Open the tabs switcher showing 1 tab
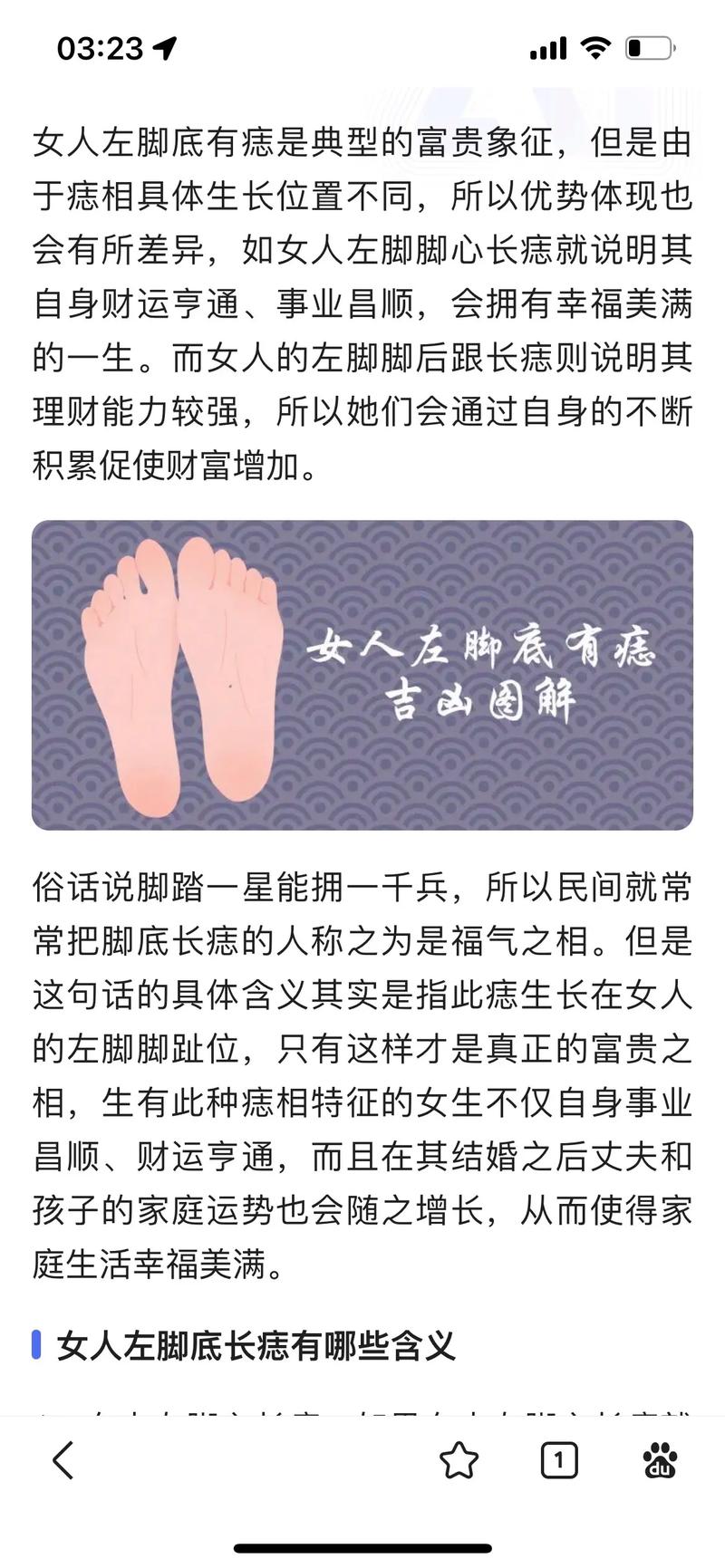 tap(559, 1460)
